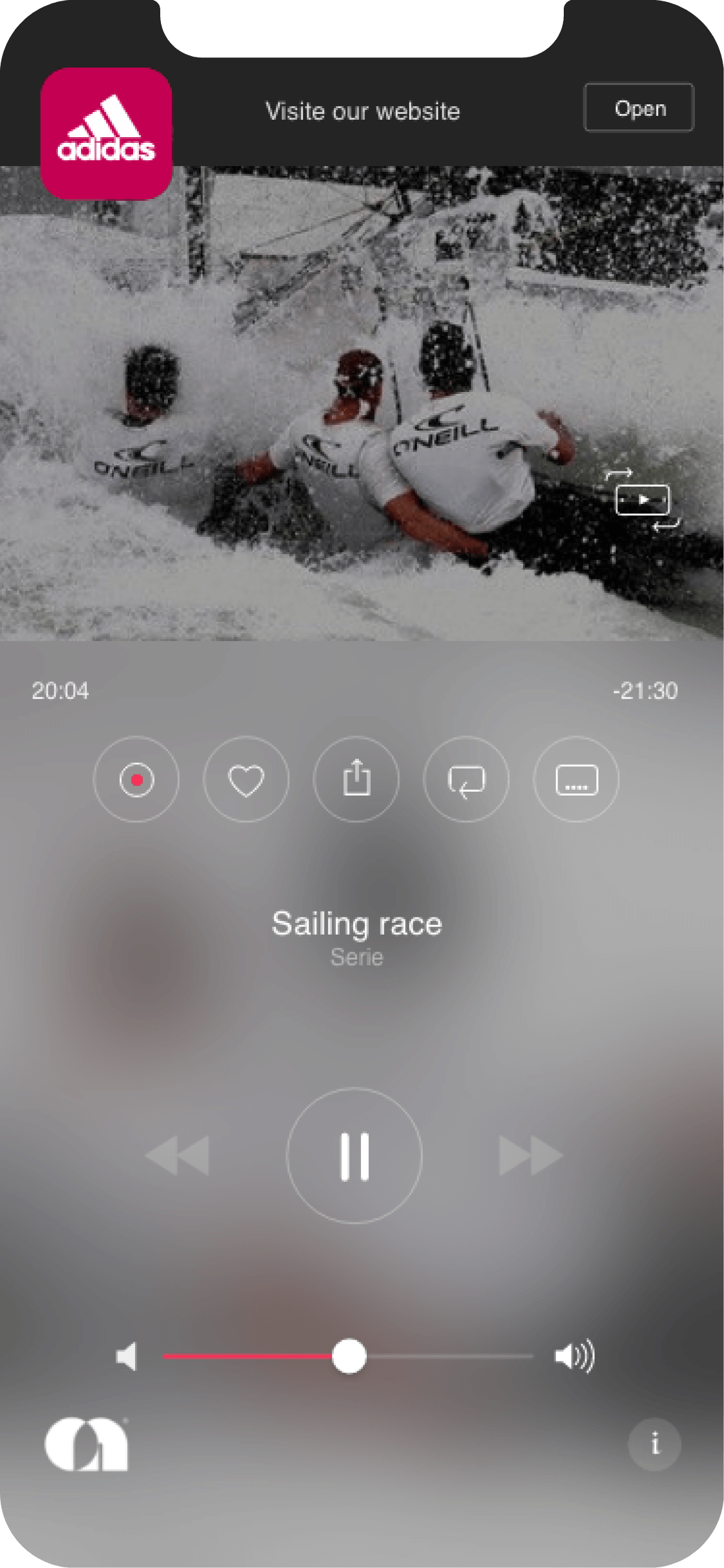
Task: Set volume on the volume slider
Action: (x=349, y=1356)
